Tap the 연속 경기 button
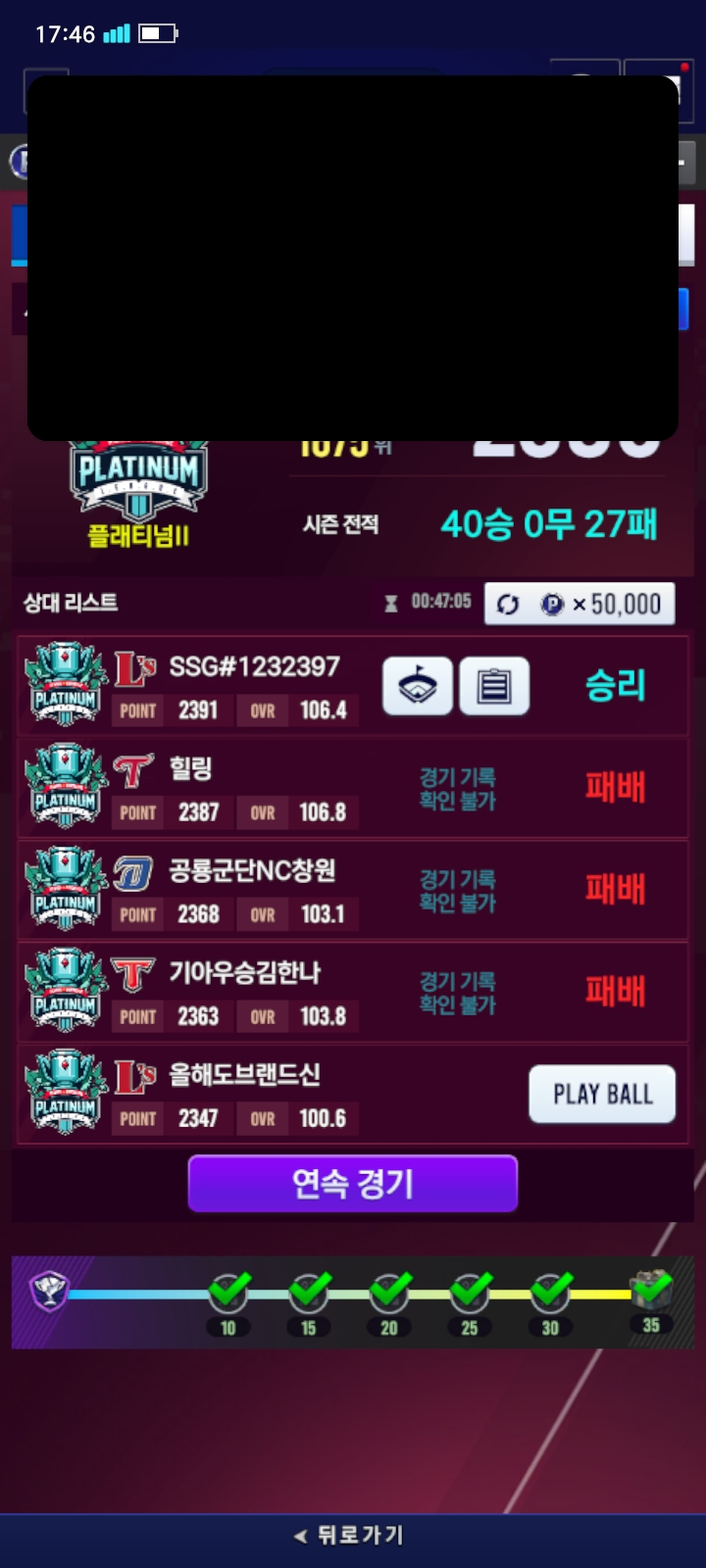The height and width of the screenshot is (1568, 706). pyautogui.click(x=353, y=1184)
